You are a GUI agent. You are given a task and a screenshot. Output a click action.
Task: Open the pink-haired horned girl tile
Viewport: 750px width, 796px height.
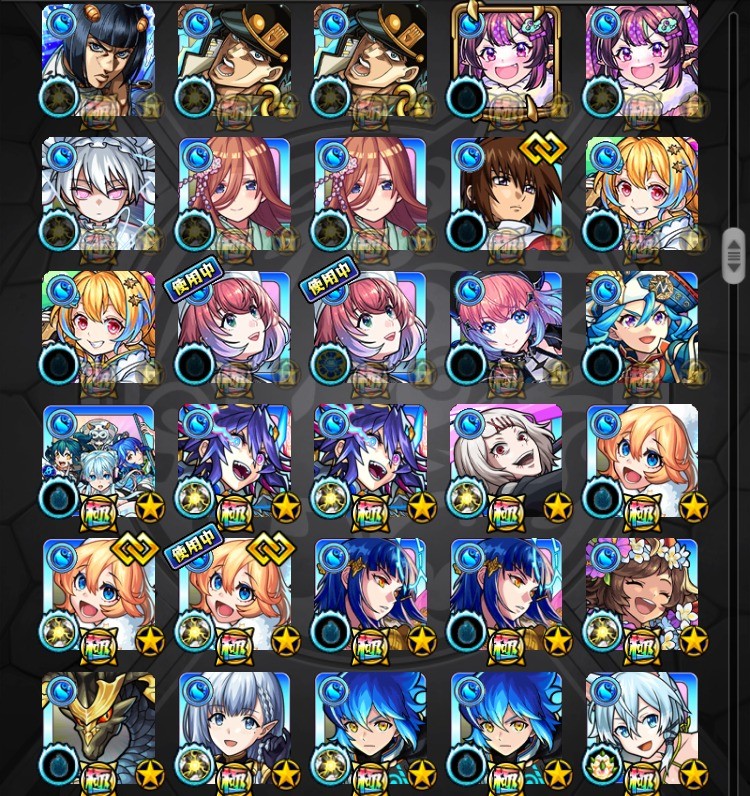[x=505, y=328]
